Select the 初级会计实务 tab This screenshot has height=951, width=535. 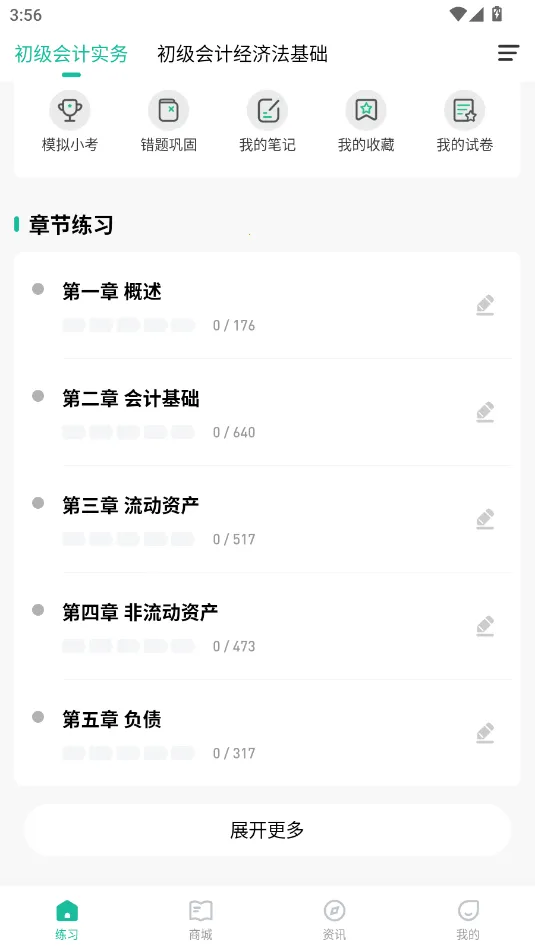click(x=71, y=54)
